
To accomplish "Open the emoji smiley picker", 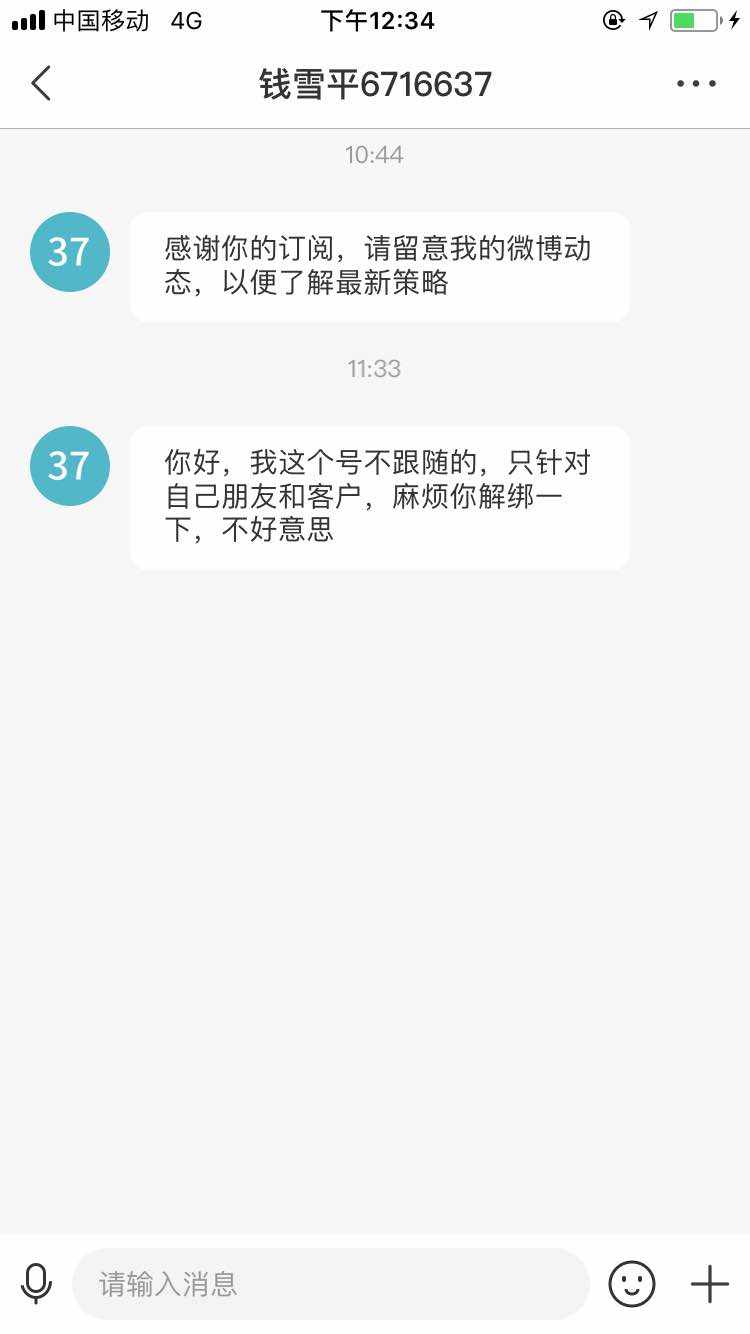I will (632, 1283).
